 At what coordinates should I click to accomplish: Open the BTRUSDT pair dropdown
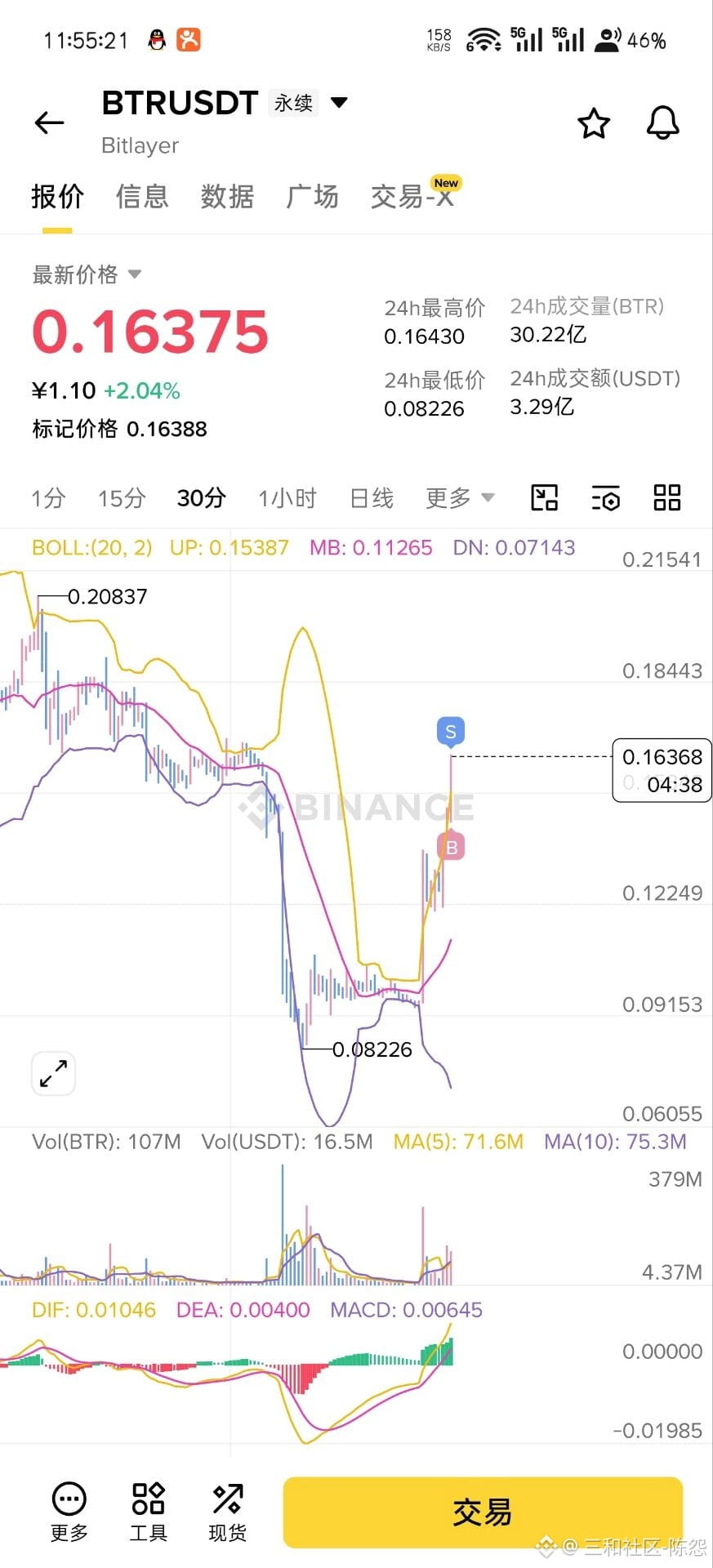pos(339,103)
